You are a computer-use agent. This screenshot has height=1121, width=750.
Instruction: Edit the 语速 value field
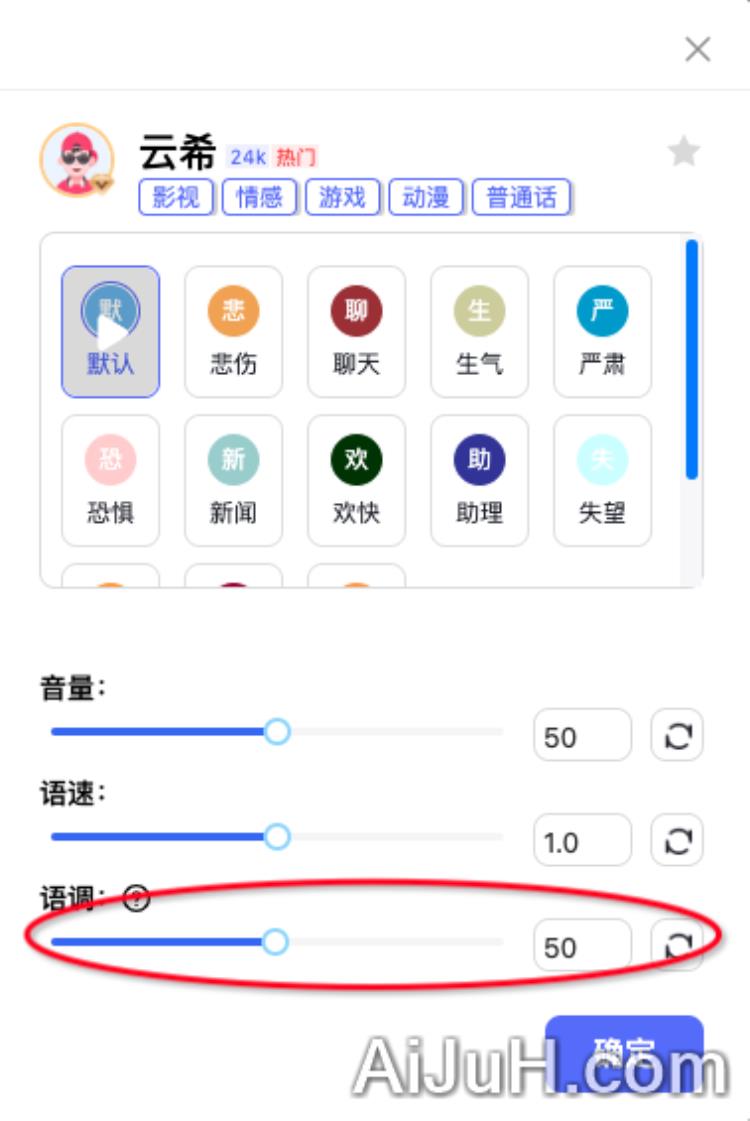[581, 841]
